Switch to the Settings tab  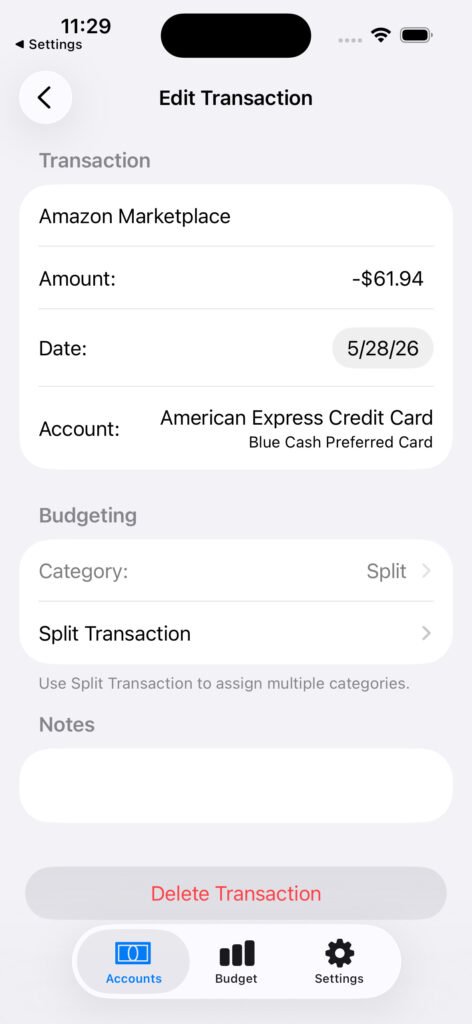coord(339,962)
